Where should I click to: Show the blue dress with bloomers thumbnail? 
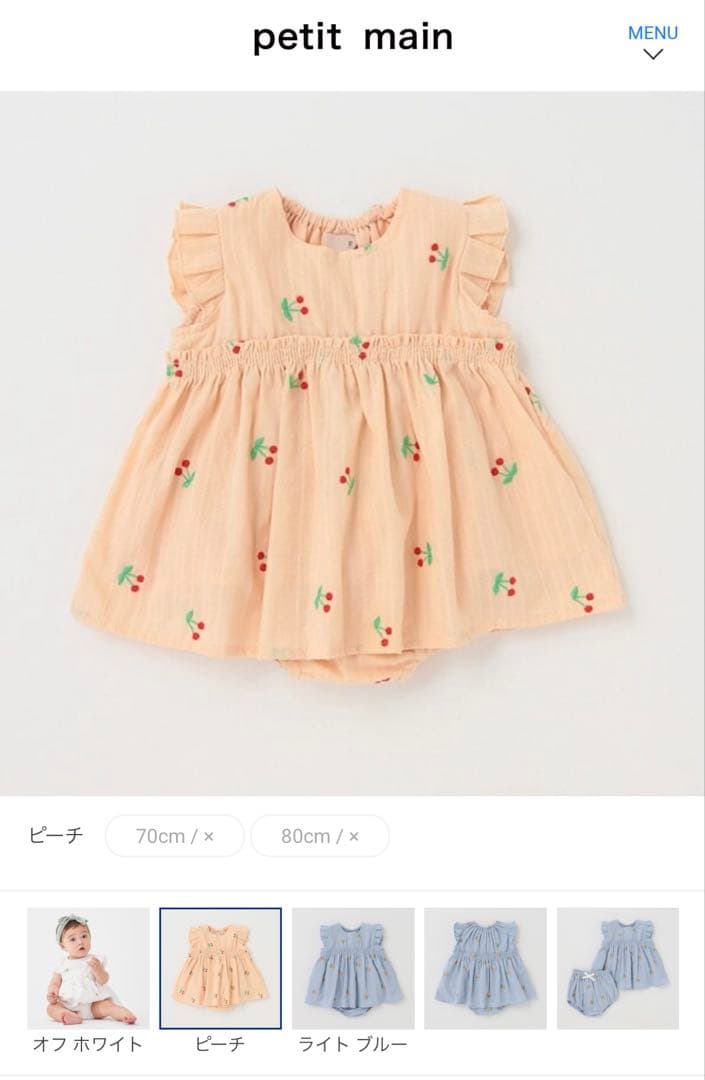[618, 968]
